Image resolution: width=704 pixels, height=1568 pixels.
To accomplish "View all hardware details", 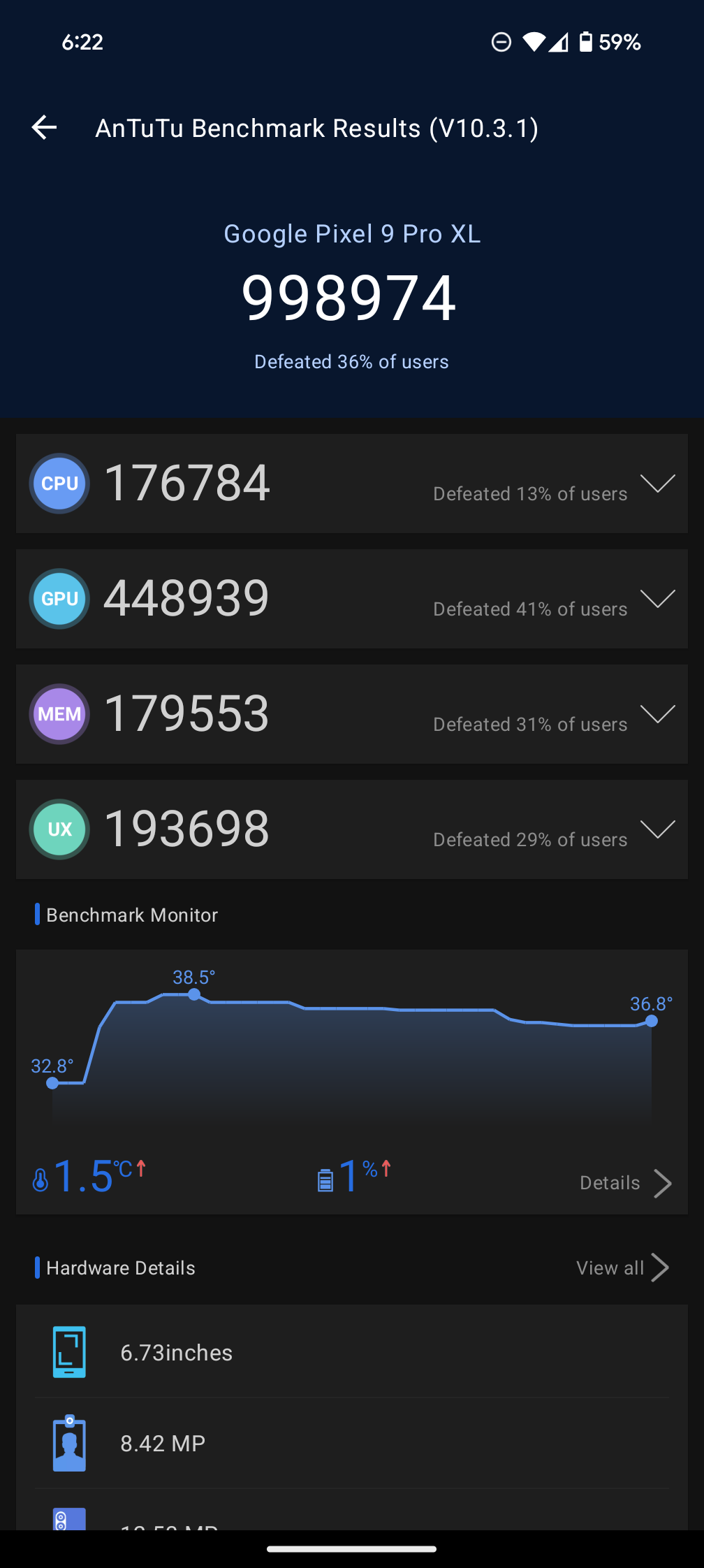I will [622, 1268].
